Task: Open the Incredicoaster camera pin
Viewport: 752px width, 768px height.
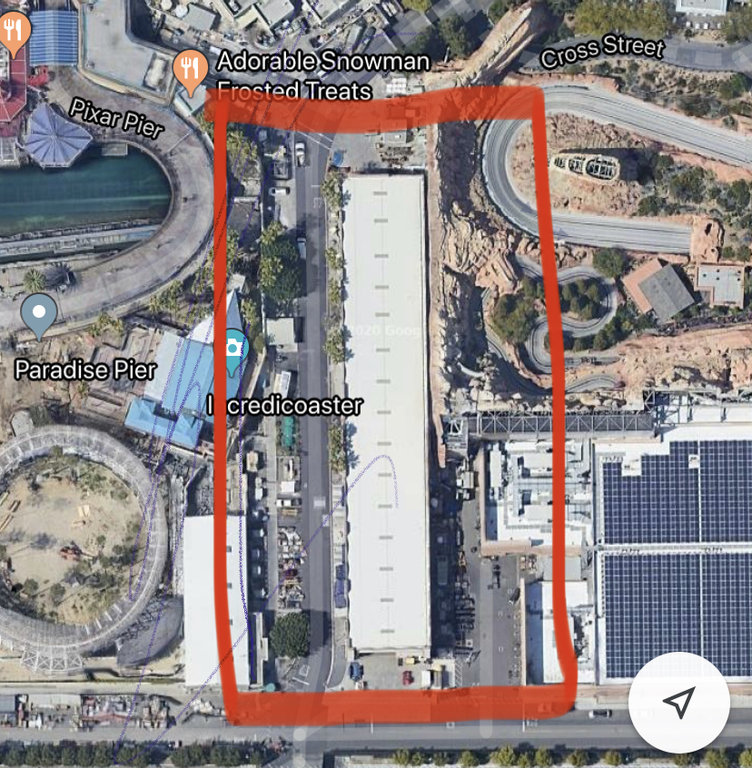Action: [234, 349]
